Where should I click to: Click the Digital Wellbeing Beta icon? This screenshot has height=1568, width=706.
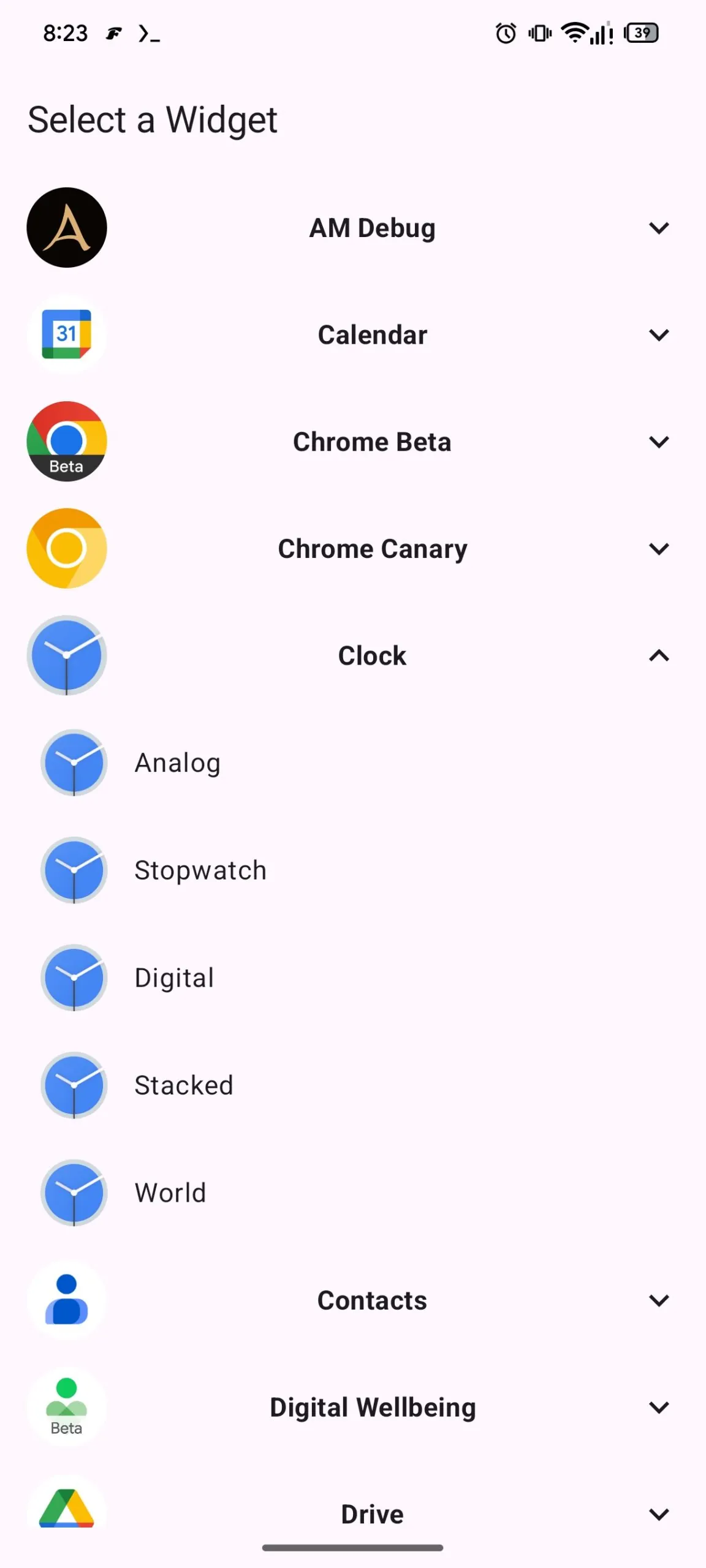(67, 1408)
